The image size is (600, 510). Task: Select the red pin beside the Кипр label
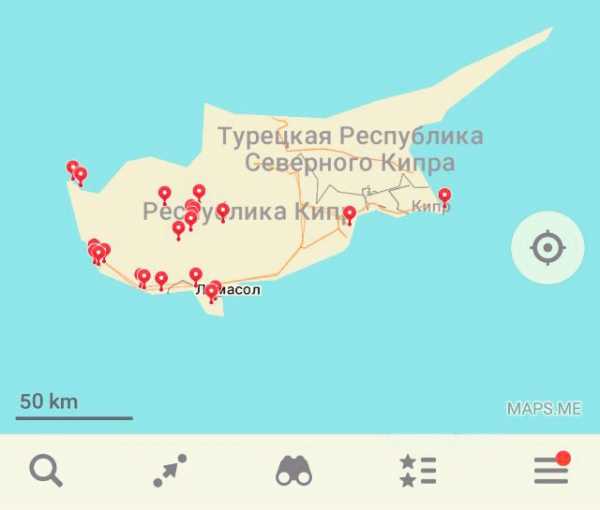click(444, 196)
